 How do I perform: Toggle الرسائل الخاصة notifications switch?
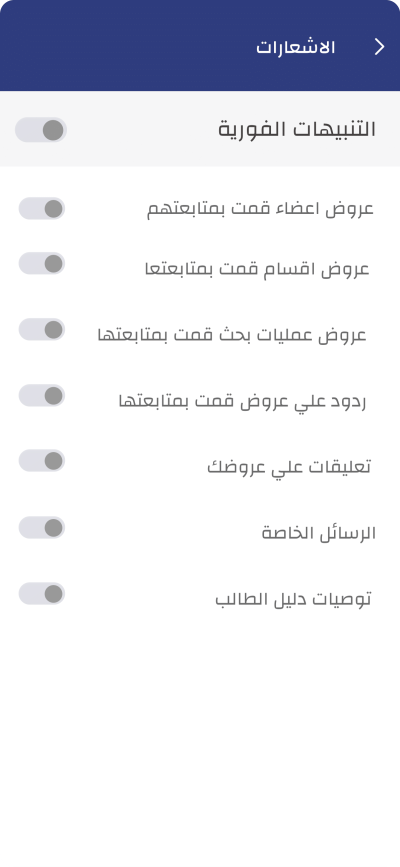click(x=42, y=527)
